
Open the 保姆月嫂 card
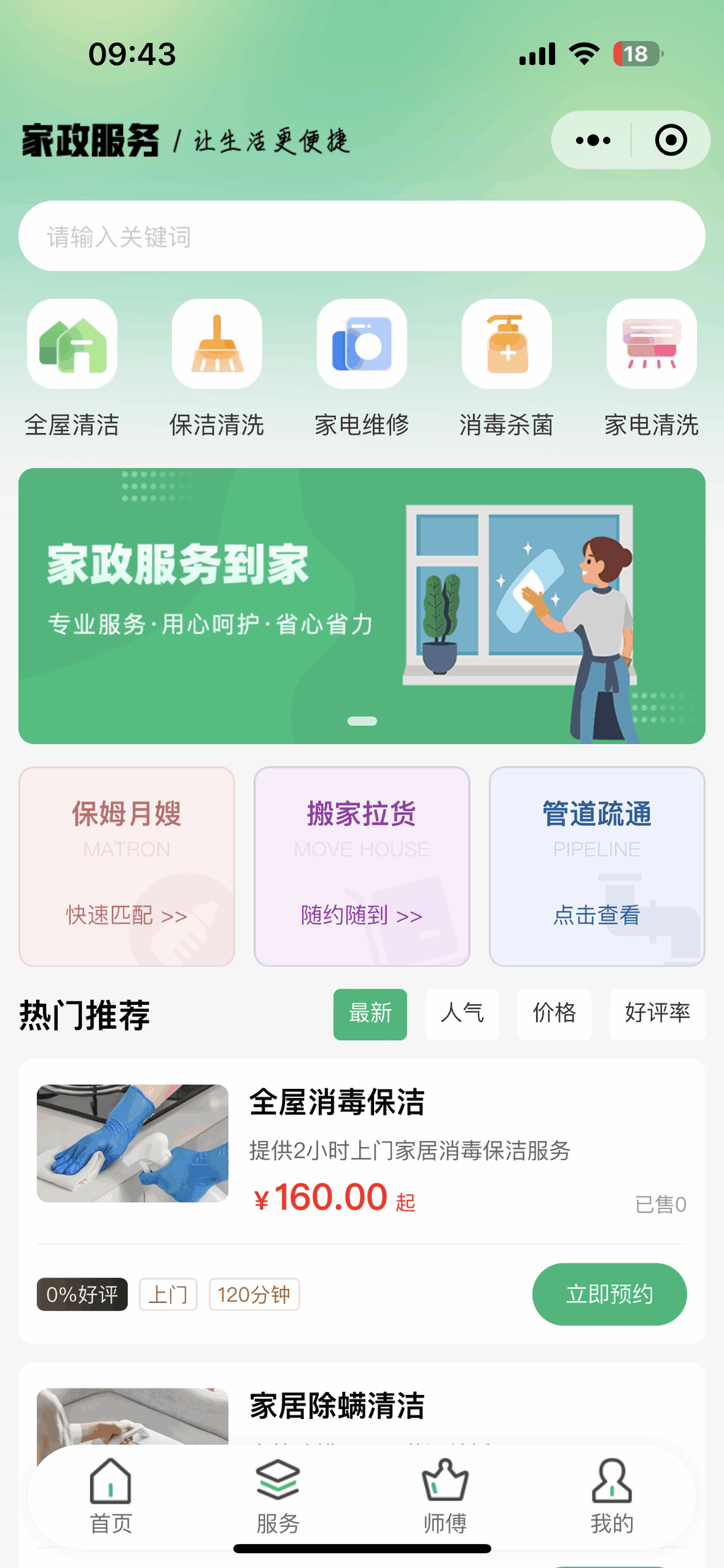(127, 866)
